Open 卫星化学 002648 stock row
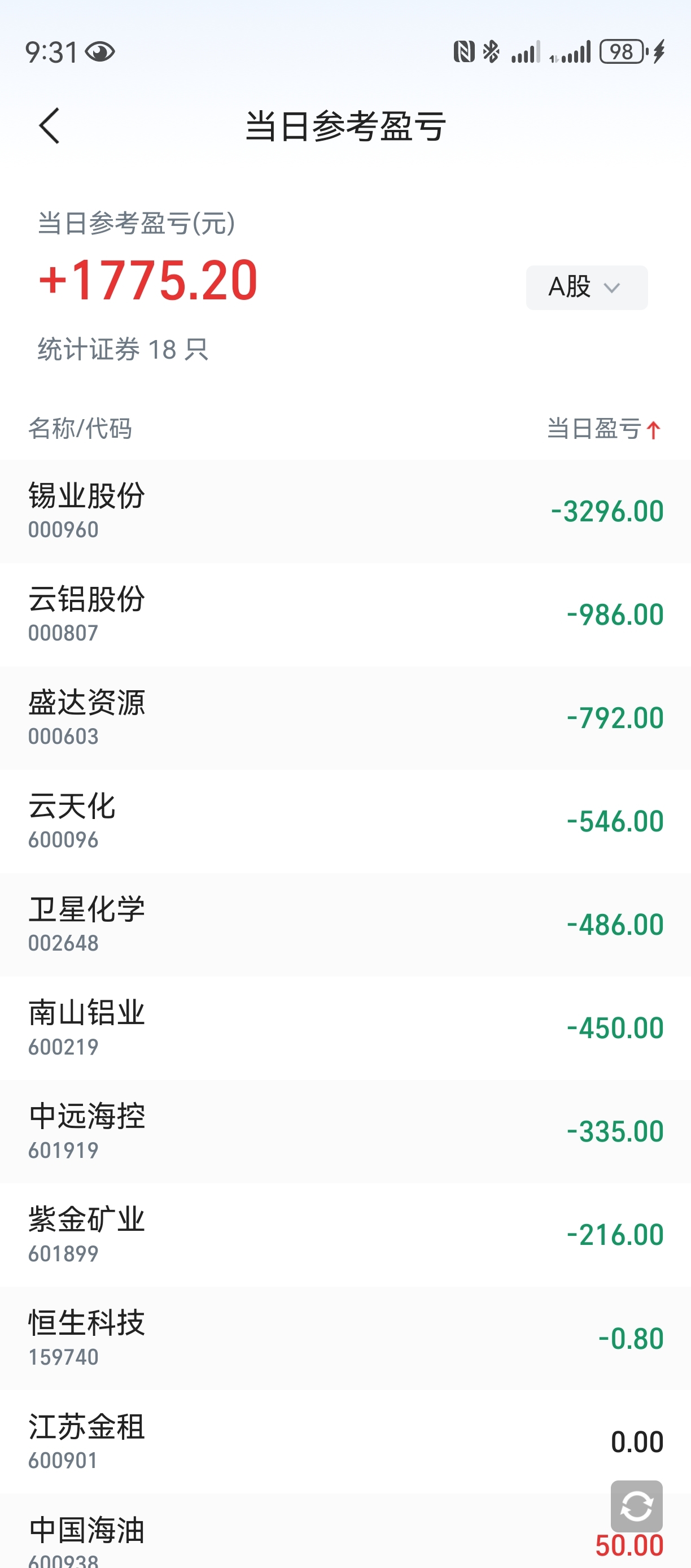Screen dimensions: 691x1568 pos(345,925)
